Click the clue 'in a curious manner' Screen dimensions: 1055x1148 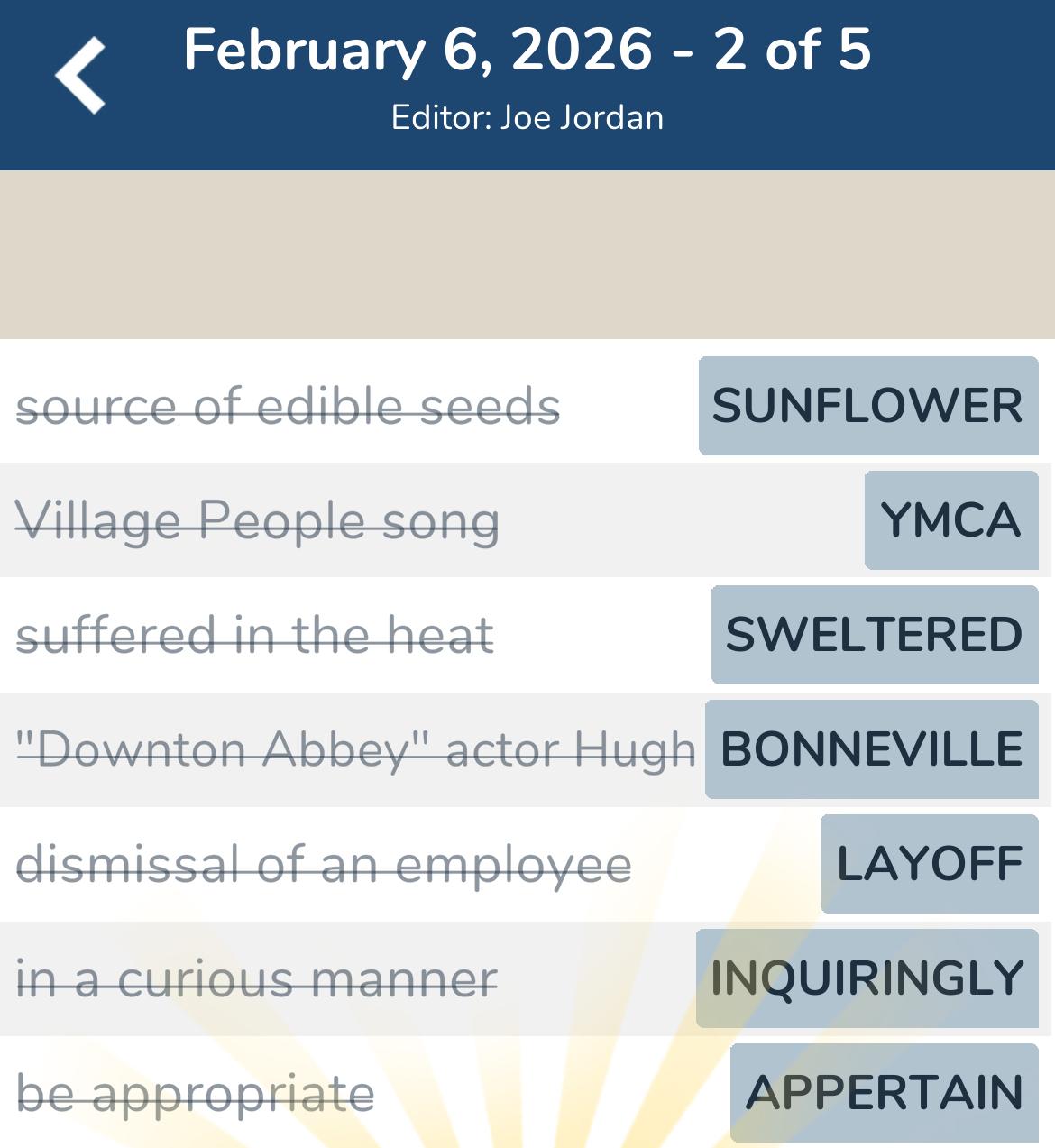coord(257,977)
